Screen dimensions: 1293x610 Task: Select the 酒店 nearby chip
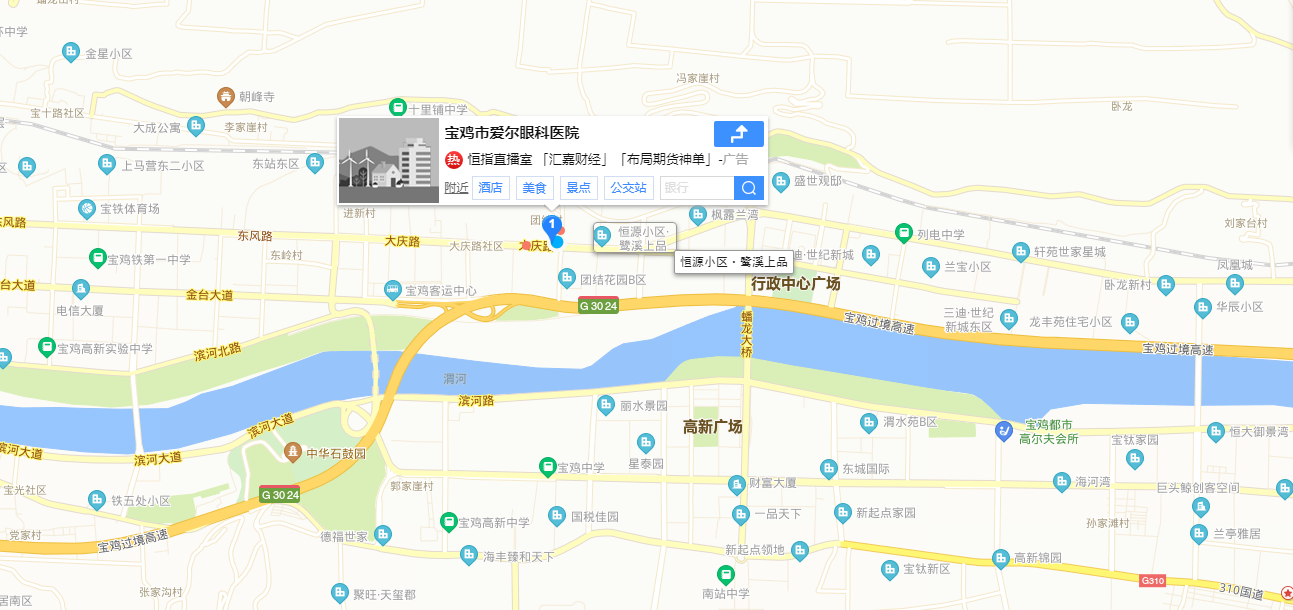point(490,187)
